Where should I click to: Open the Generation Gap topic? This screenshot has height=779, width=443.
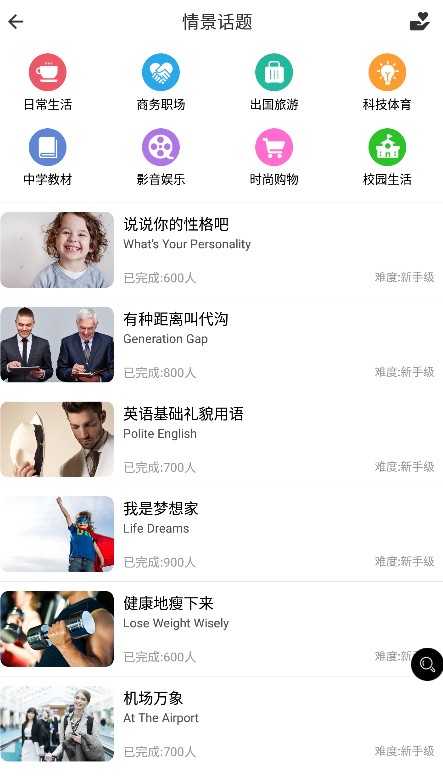(222, 345)
